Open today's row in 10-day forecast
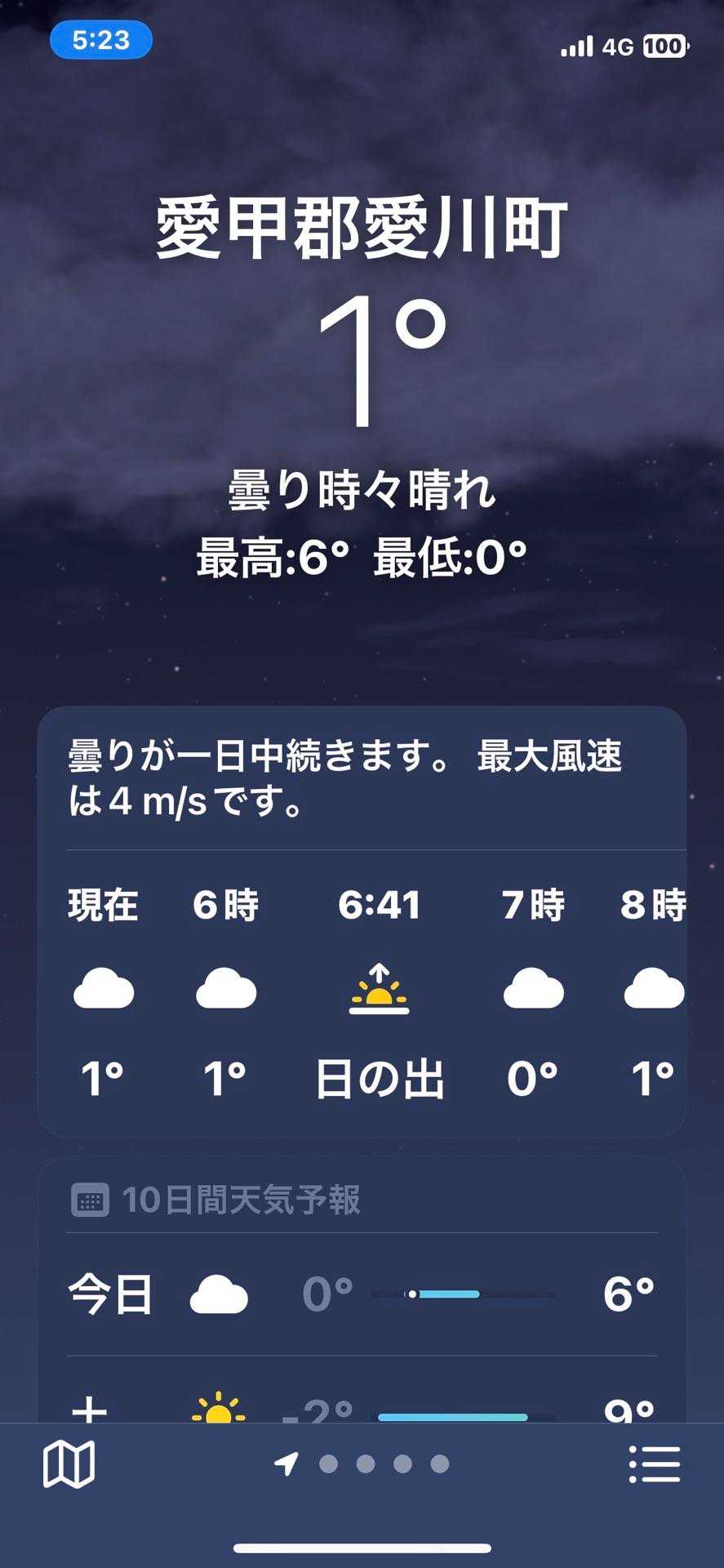The width and height of the screenshot is (724, 1568). (x=362, y=1294)
